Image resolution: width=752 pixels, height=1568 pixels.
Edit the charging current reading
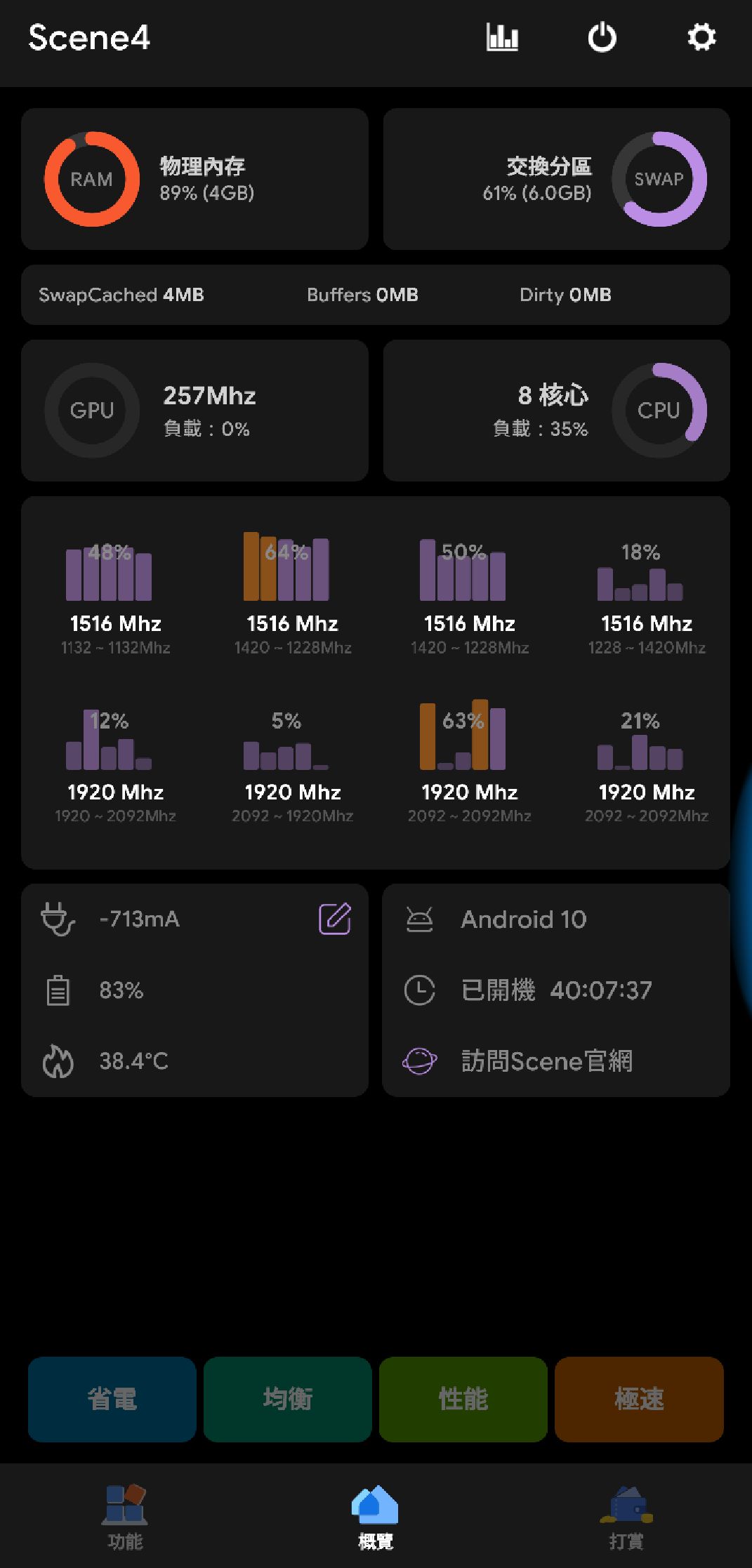(x=335, y=919)
